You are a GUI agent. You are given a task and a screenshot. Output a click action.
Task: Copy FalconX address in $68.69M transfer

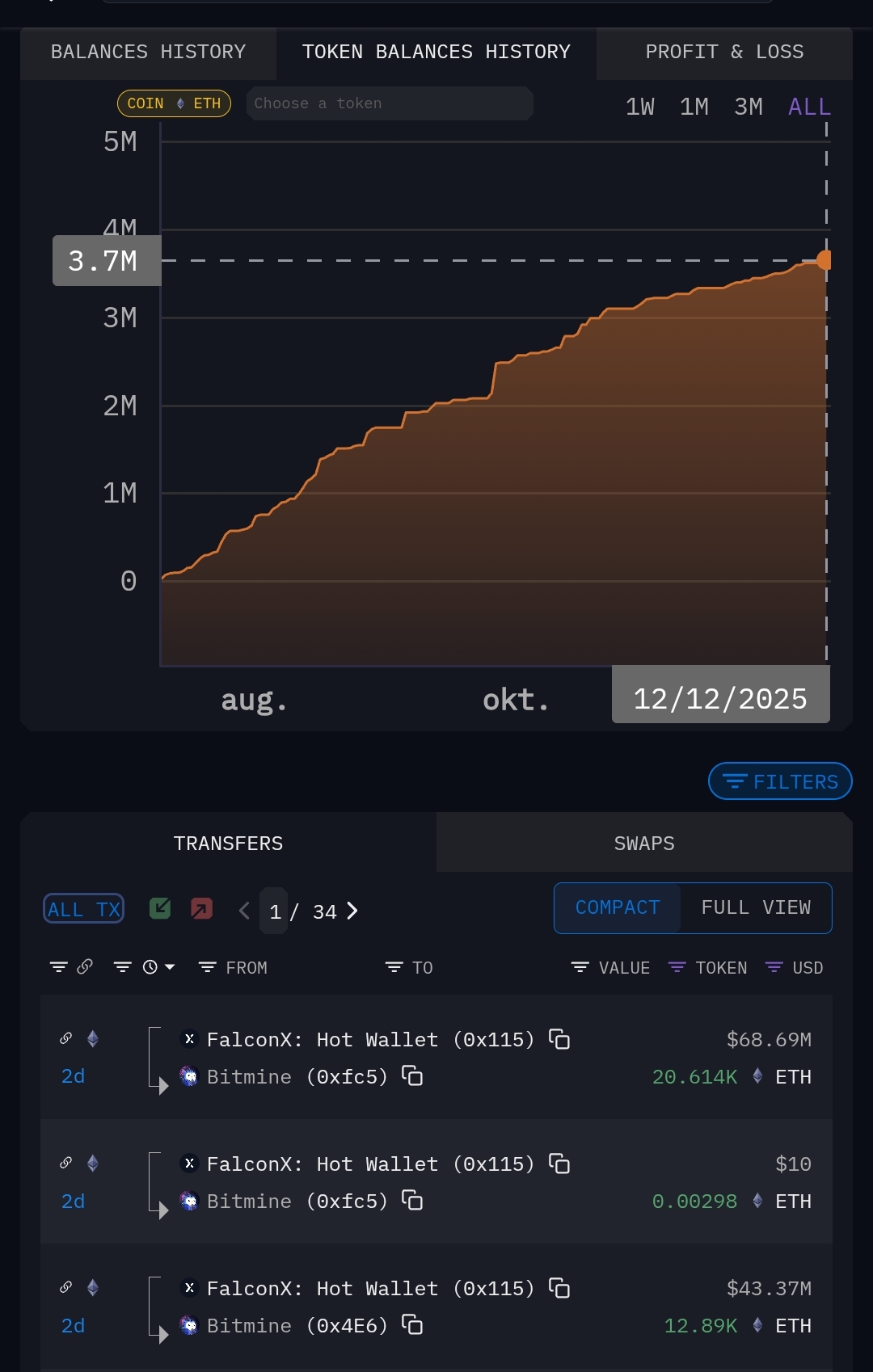(x=559, y=1039)
